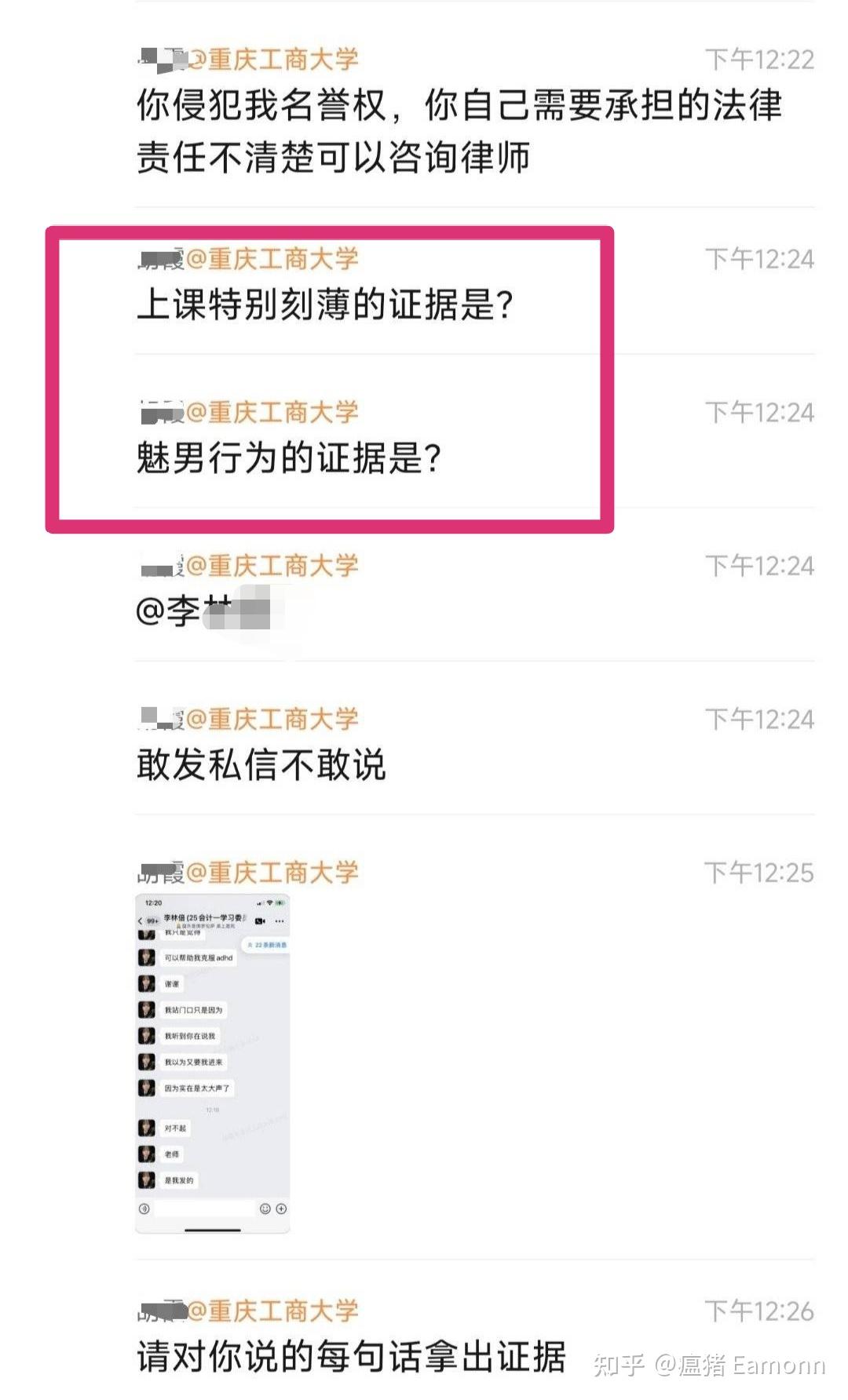The width and height of the screenshot is (848, 1400).
Task: Open the chat screenshot image sent at 下午12:25
Action: point(213,1063)
